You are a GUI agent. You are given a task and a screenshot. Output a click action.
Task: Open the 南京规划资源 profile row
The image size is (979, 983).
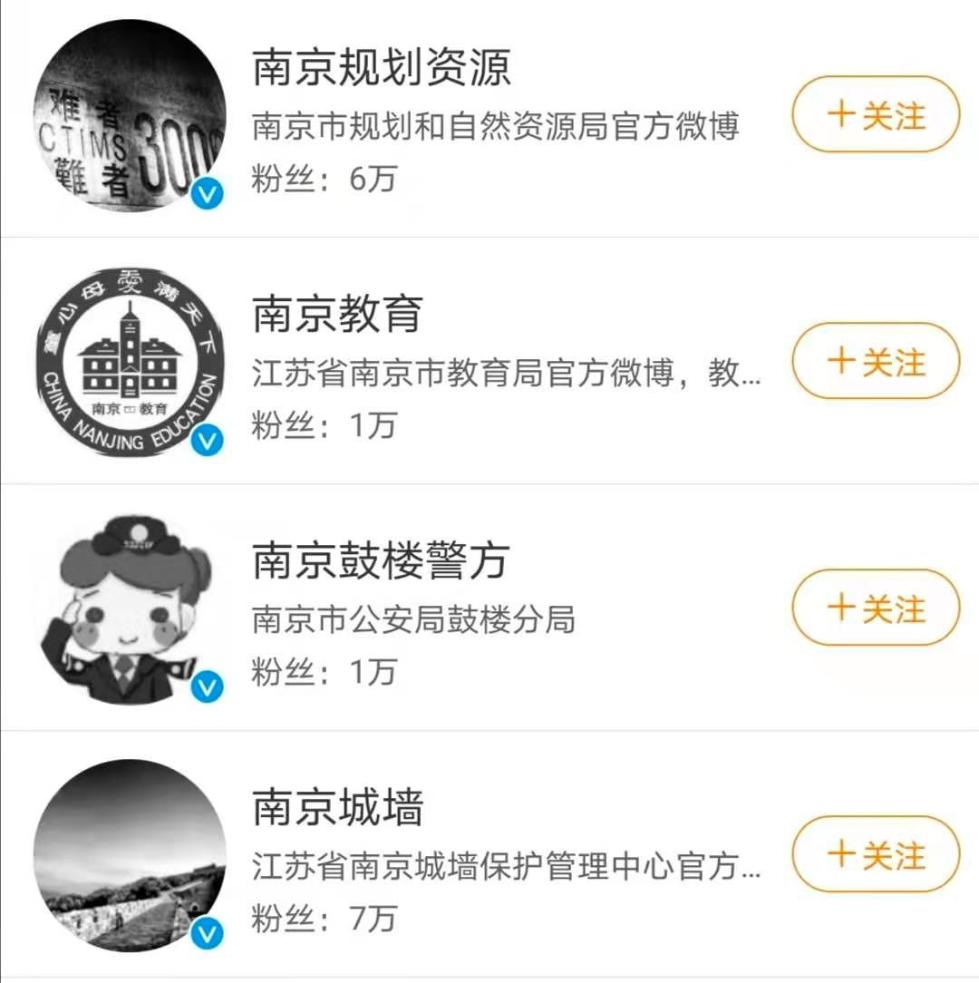[381, 68]
